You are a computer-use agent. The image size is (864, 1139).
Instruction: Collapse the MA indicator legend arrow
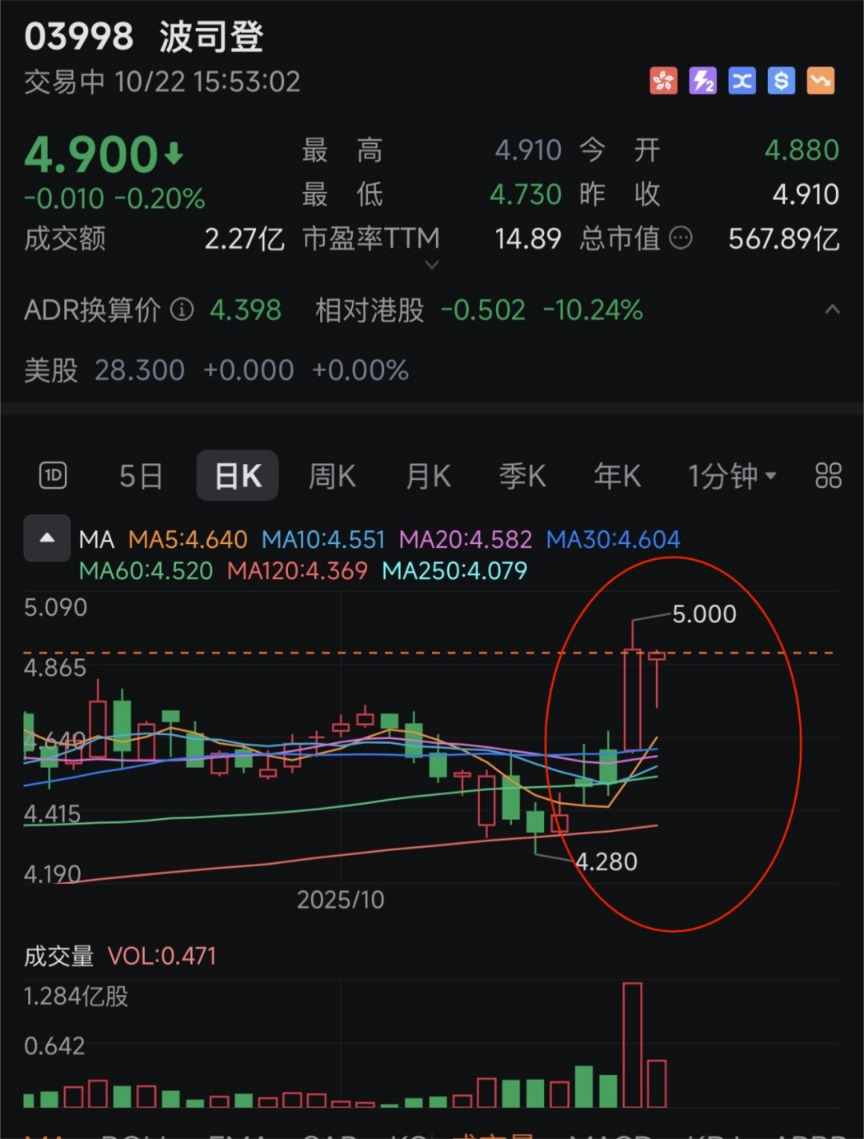point(47,539)
